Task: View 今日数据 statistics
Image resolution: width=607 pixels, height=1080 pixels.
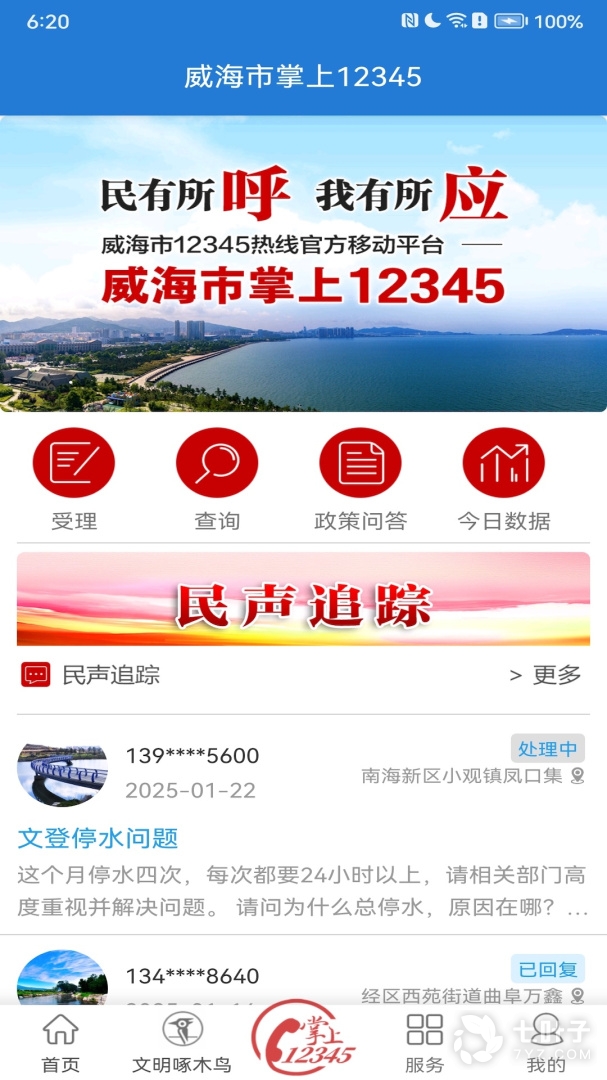Action: pyautogui.click(x=503, y=463)
